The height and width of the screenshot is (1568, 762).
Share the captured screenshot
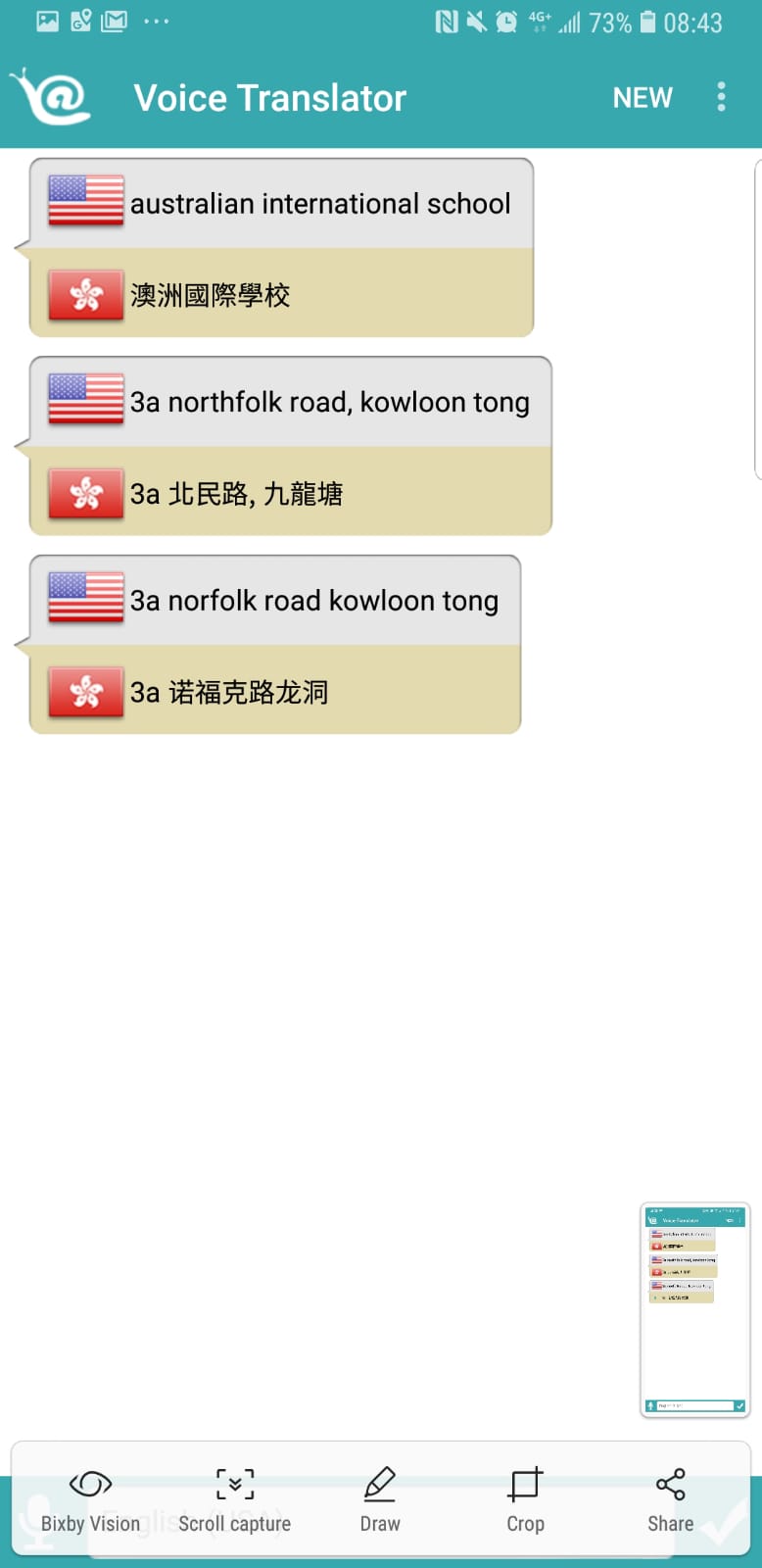(670, 1500)
